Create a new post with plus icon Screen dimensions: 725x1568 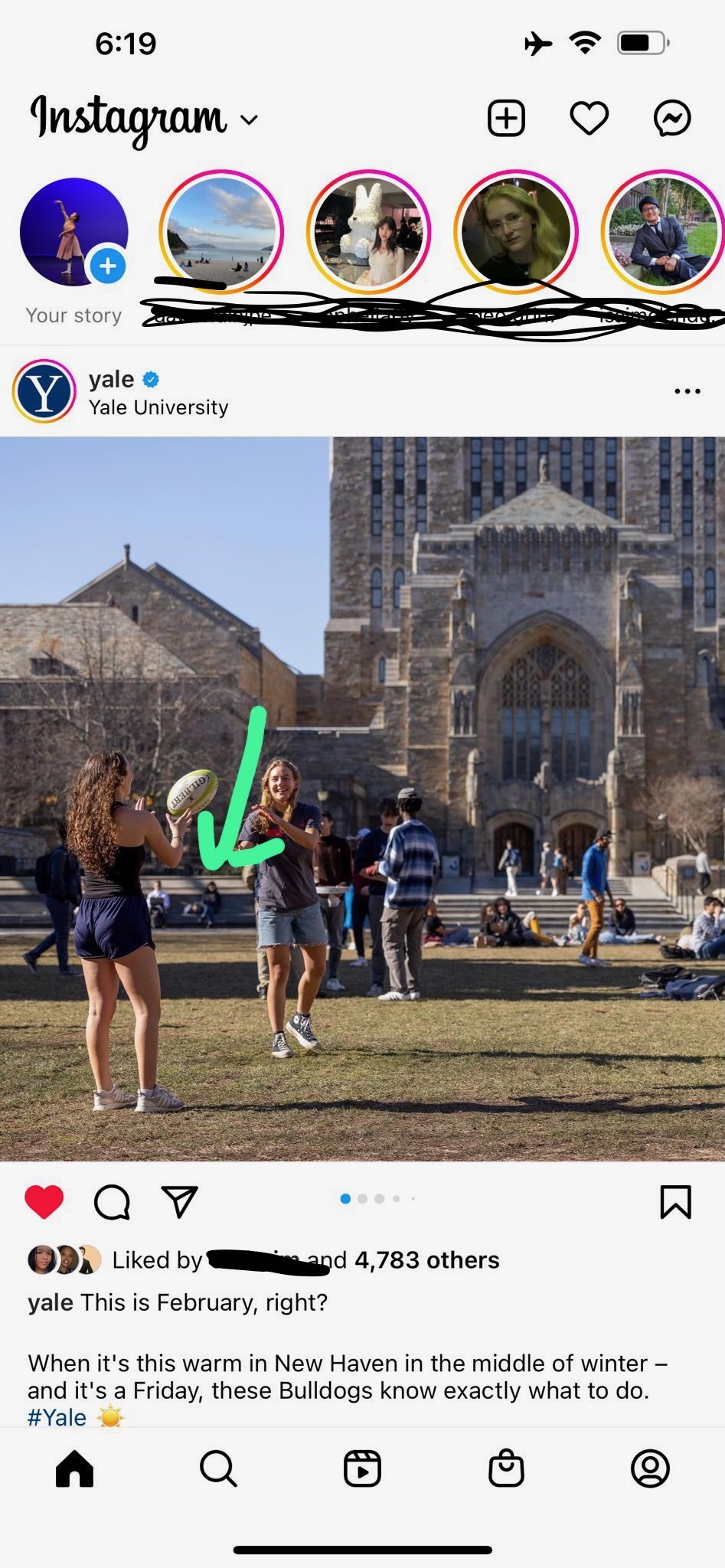(x=506, y=119)
